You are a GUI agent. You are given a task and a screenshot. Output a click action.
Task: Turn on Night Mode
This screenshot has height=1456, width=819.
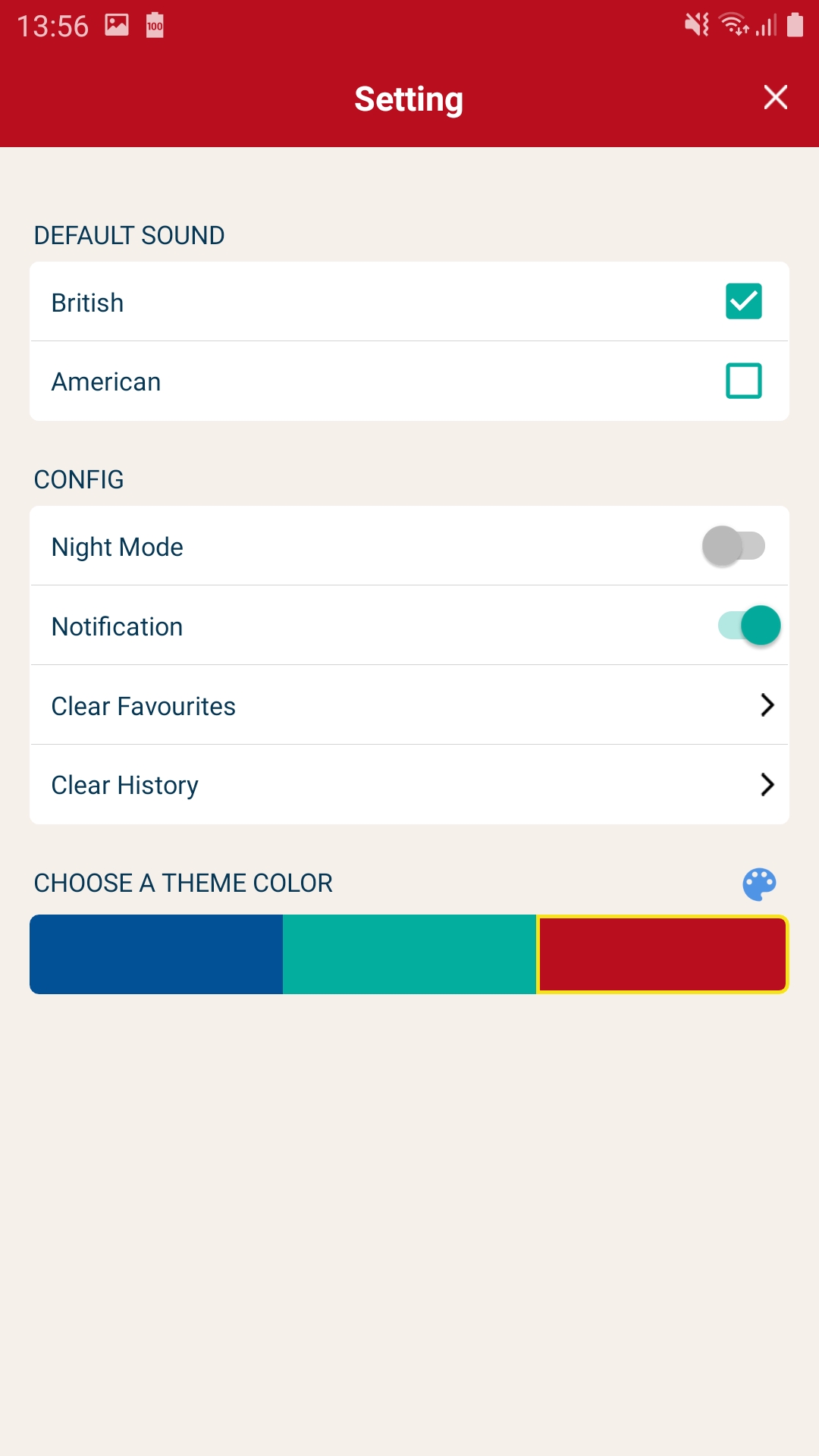coord(733,546)
